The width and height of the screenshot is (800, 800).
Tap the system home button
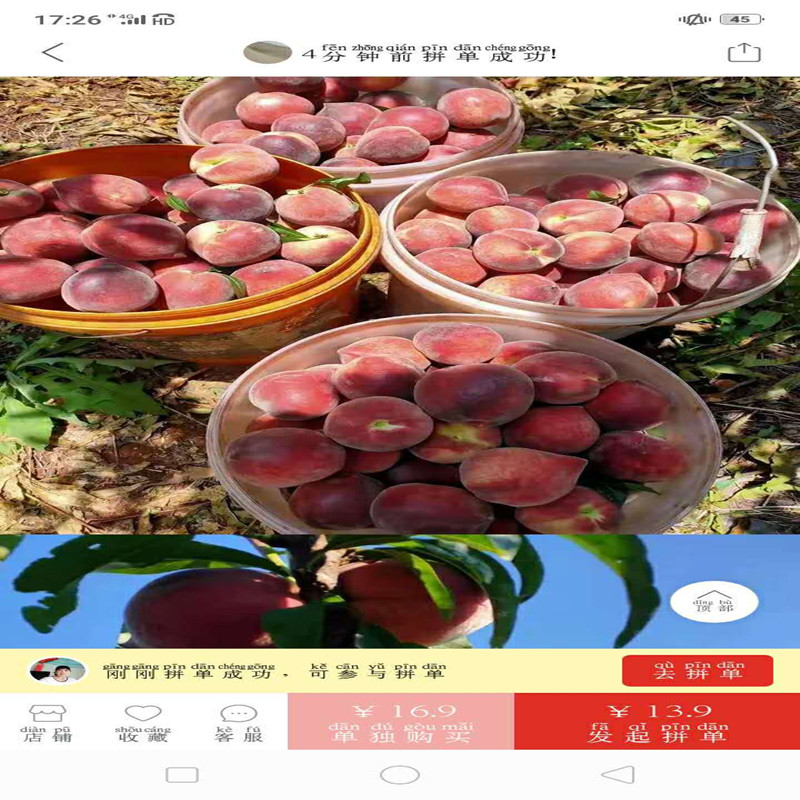(x=400, y=775)
